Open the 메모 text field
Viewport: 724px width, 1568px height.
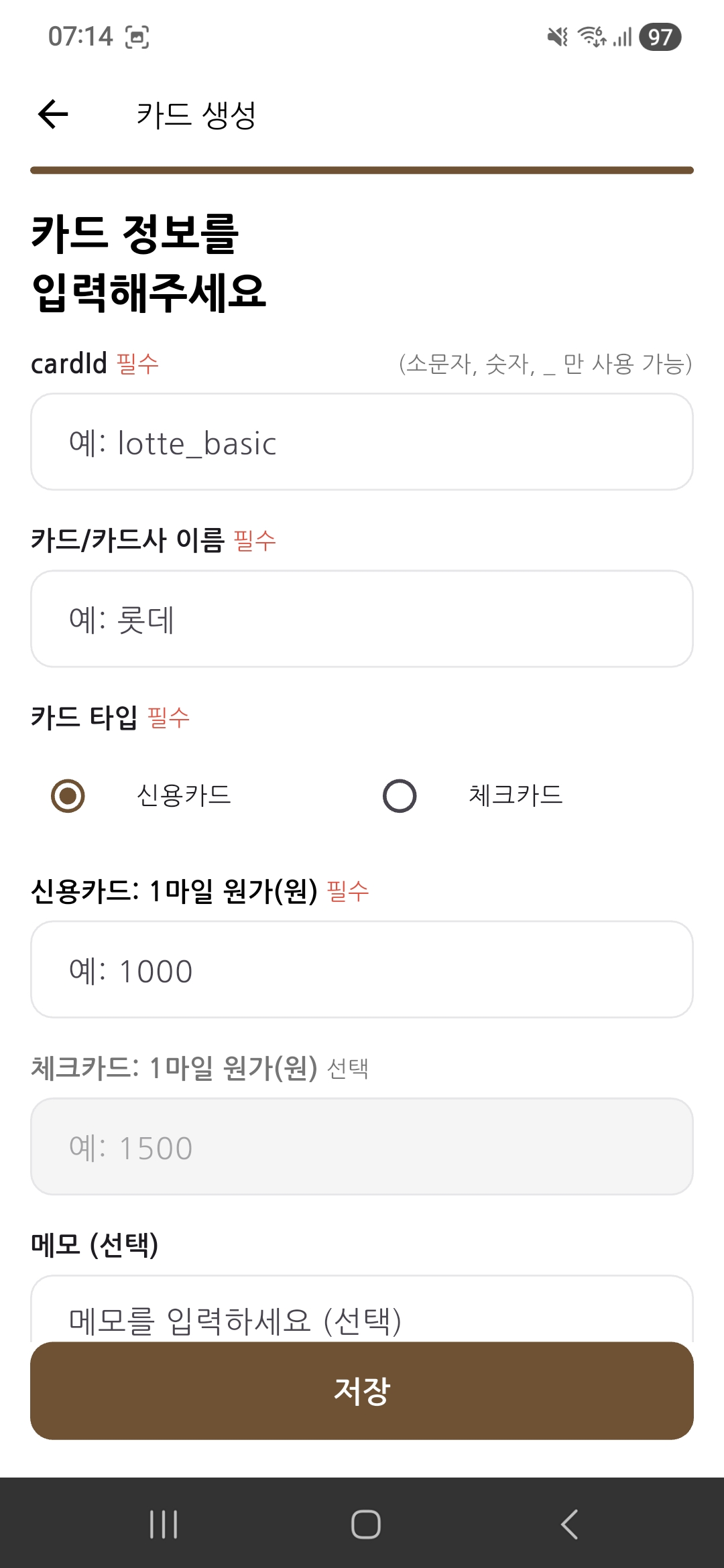tap(362, 1313)
